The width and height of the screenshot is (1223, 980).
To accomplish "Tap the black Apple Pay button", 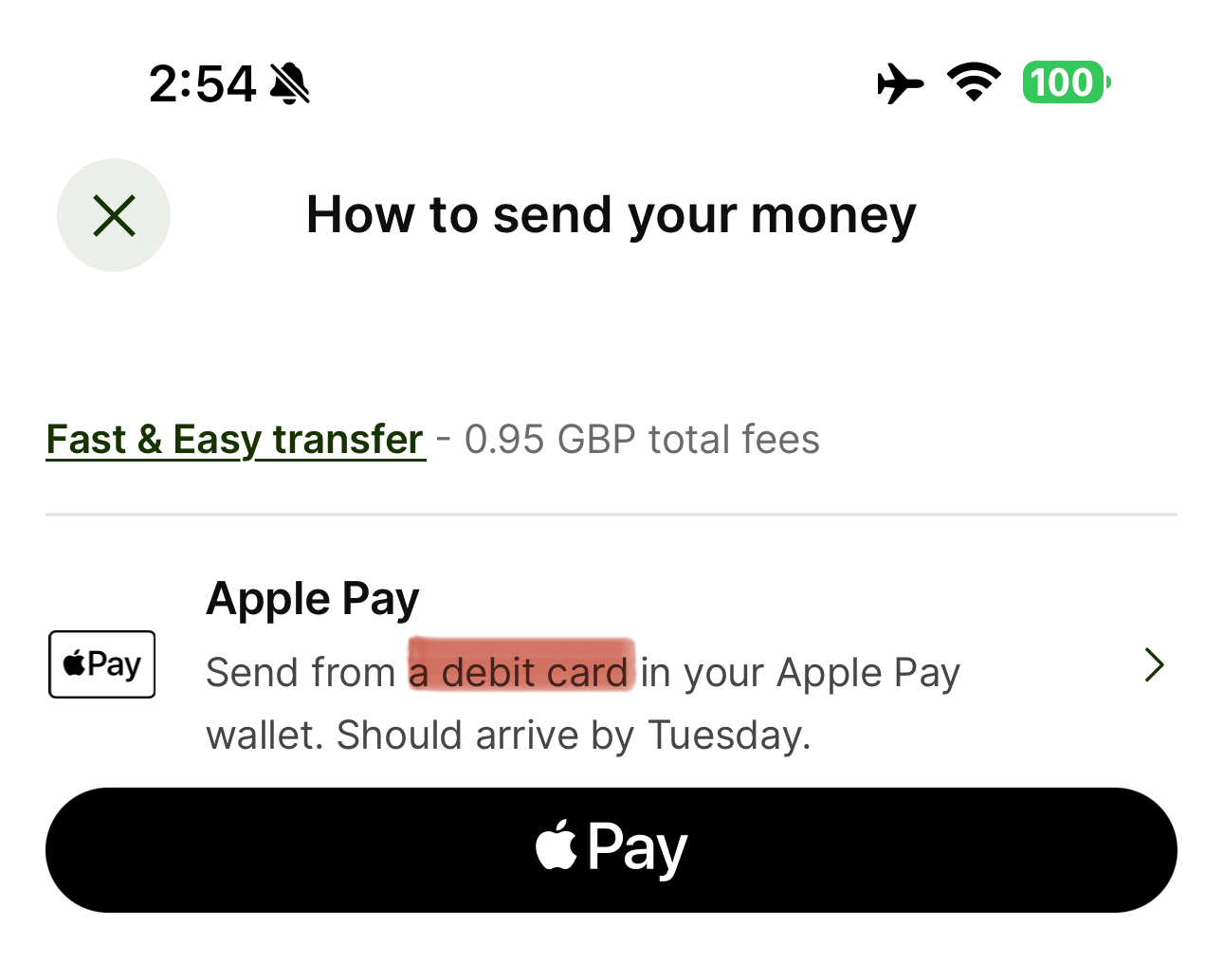I will (611, 849).
